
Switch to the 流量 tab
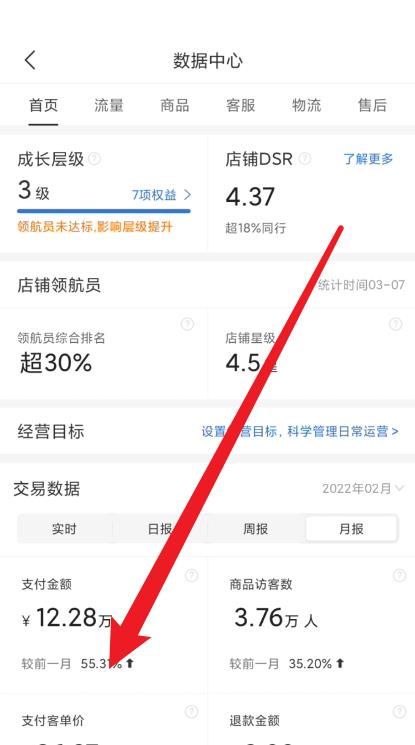(x=109, y=105)
